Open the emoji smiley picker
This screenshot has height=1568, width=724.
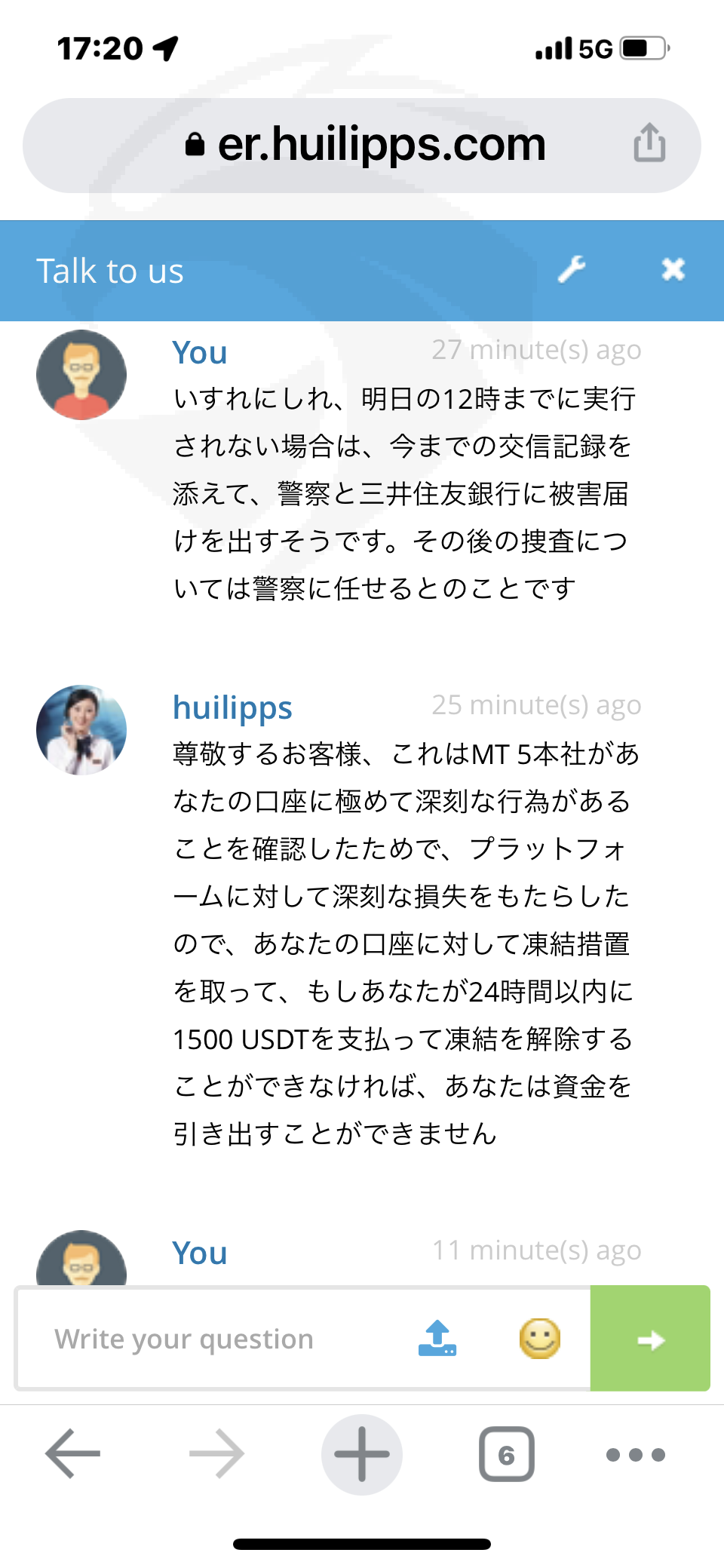(540, 1339)
